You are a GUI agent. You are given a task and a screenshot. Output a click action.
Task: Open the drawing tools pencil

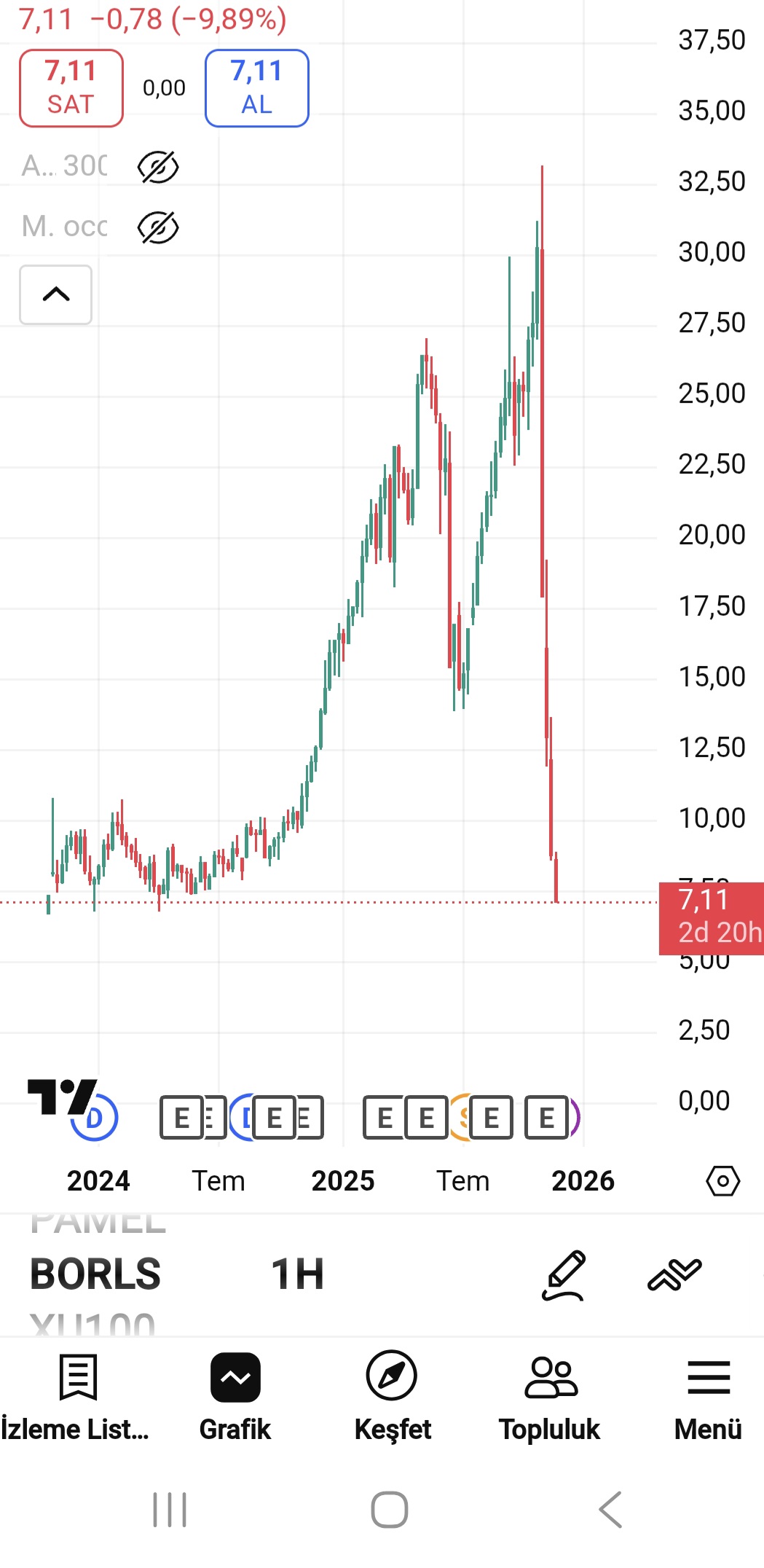[564, 1275]
